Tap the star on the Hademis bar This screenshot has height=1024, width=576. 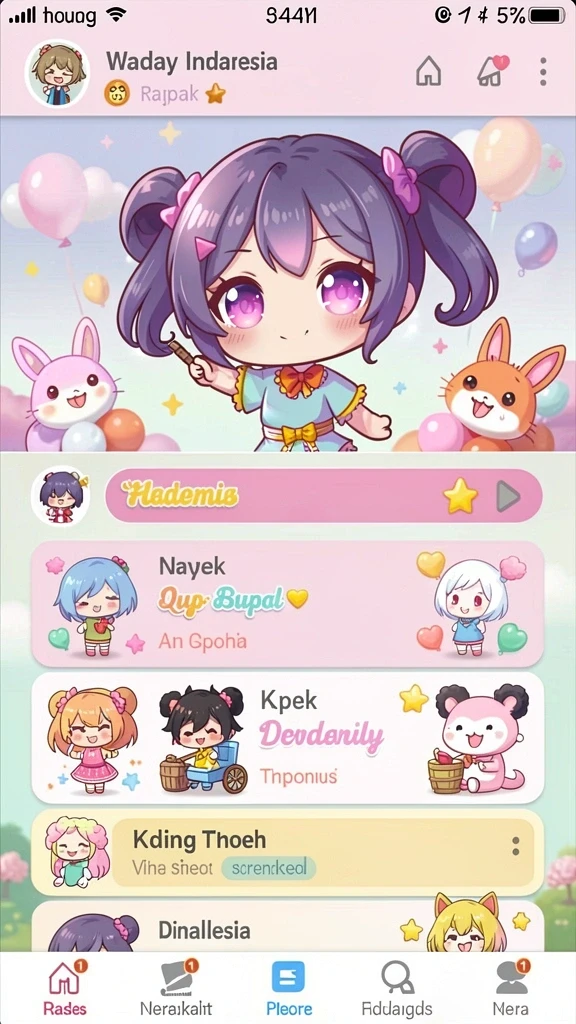pos(460,496)
